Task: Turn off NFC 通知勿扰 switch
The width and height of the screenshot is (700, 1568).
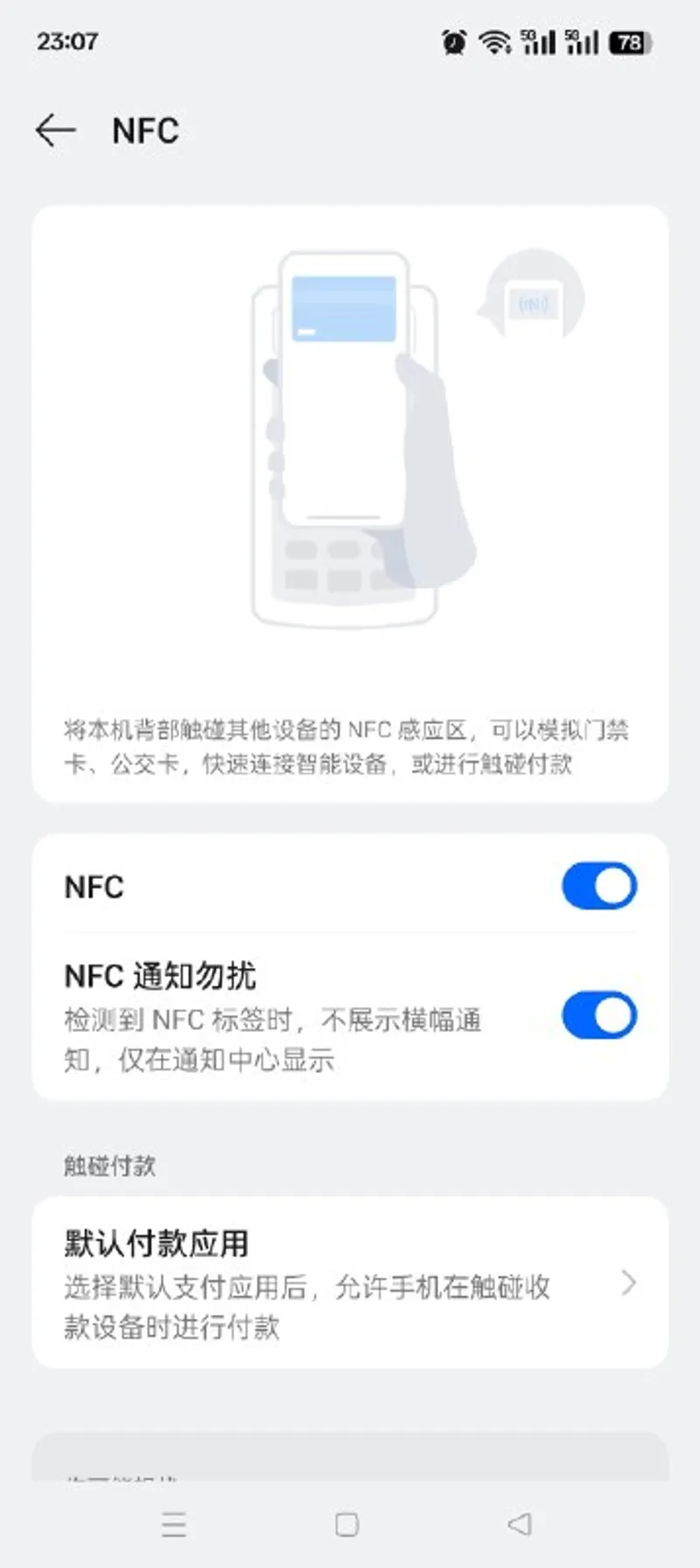Action: [598, 1014]
